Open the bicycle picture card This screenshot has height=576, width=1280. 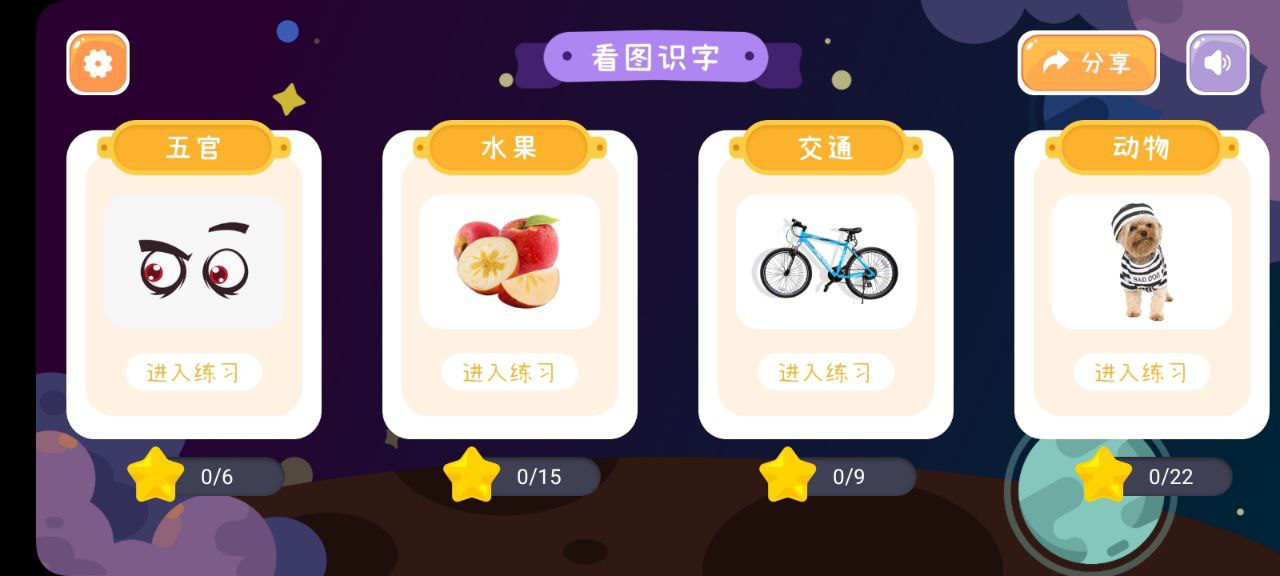826,262
